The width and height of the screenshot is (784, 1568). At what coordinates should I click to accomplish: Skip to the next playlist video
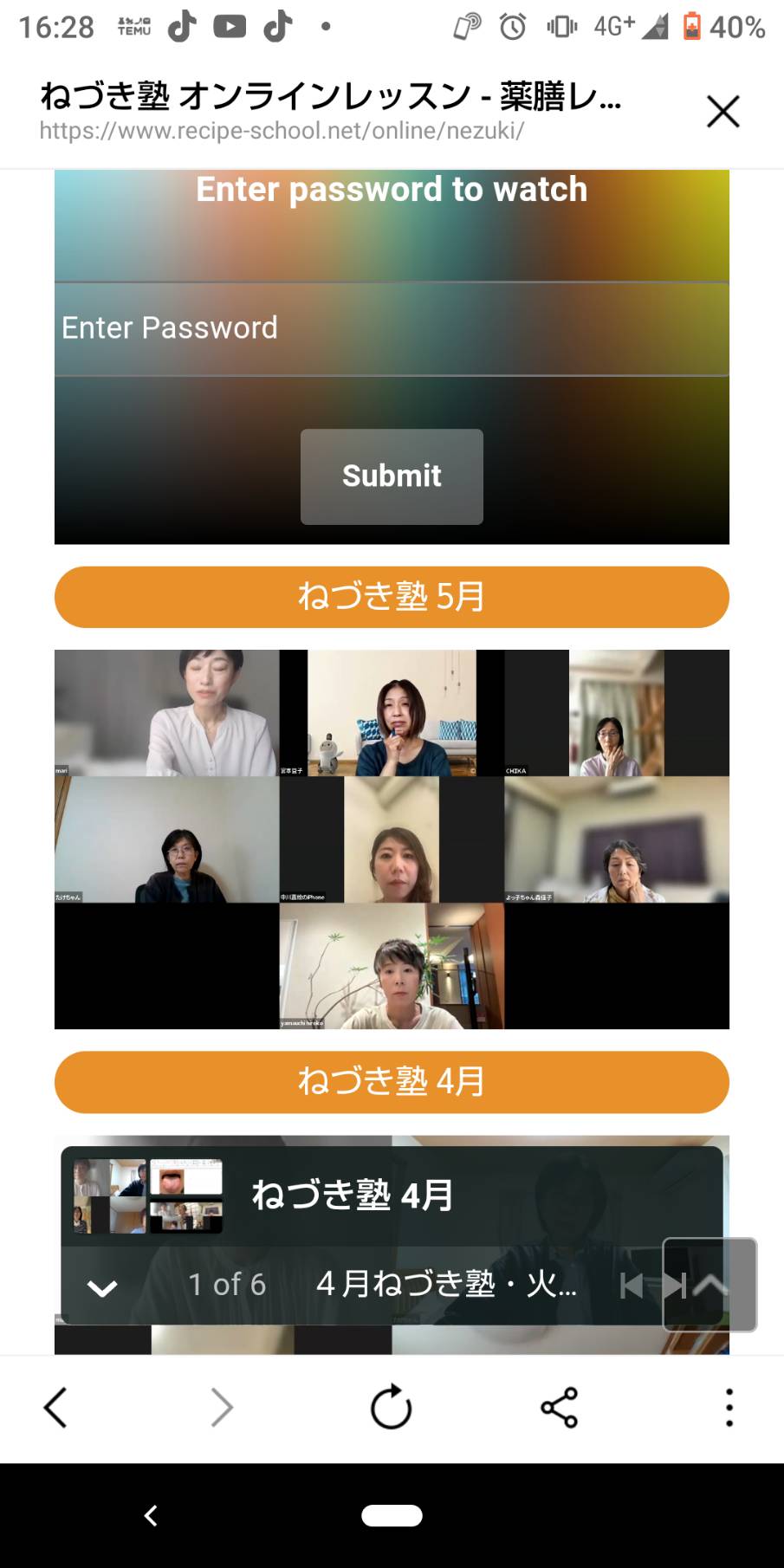(675, 1286)
